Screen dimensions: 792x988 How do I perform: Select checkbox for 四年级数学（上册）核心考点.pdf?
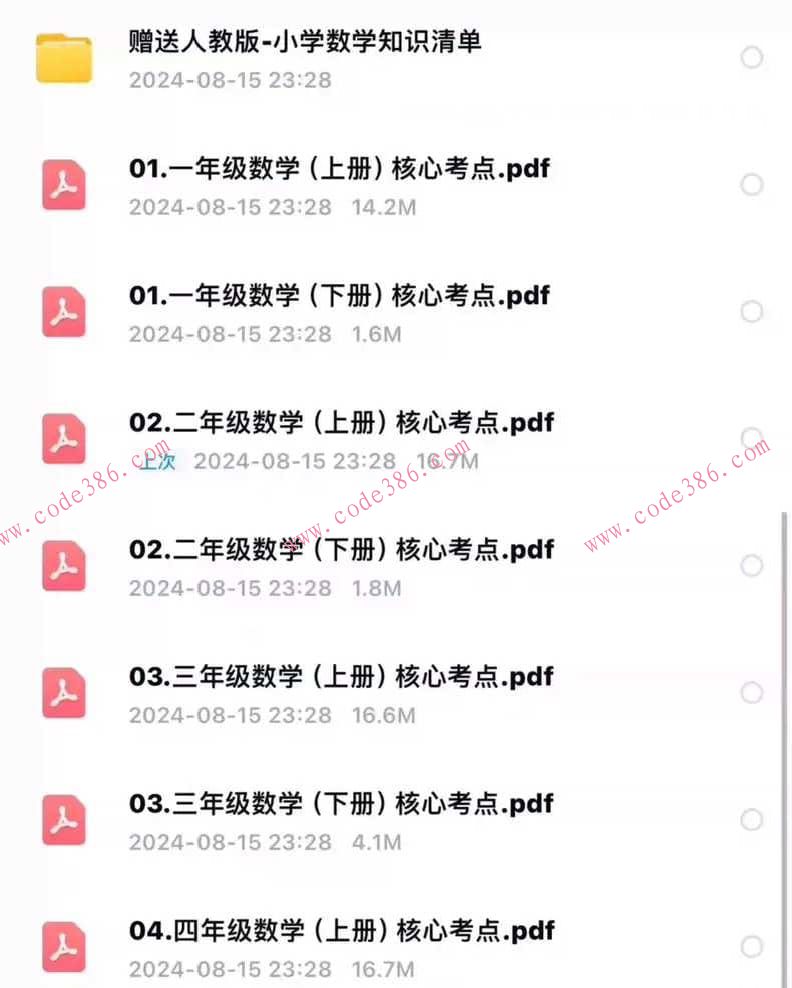pyautogui.click(x=751, y=947)
